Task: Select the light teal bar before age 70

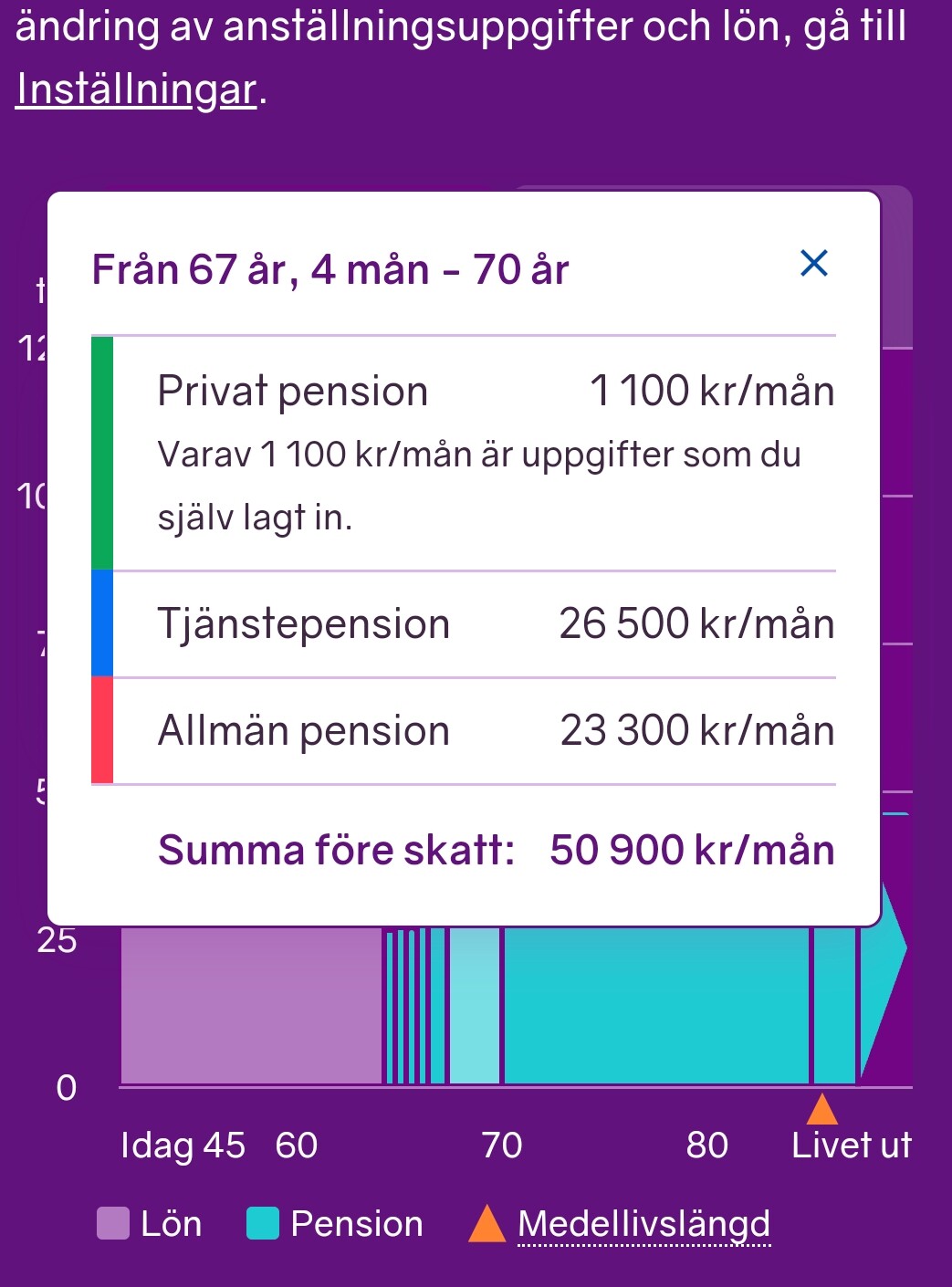Action: [475, 1004]
